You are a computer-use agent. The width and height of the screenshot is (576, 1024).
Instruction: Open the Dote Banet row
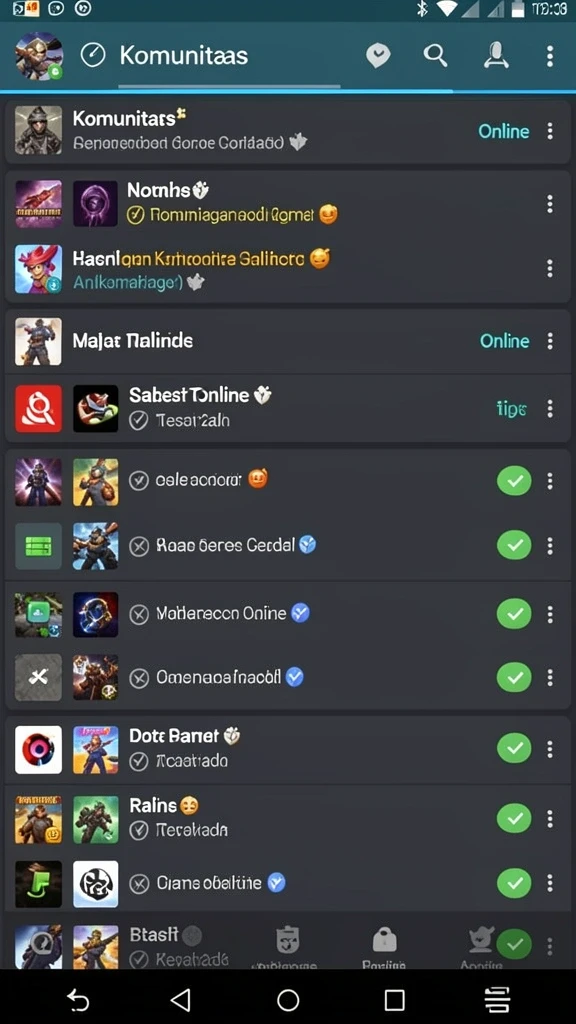pyautogui.click(x=287, y=748)
